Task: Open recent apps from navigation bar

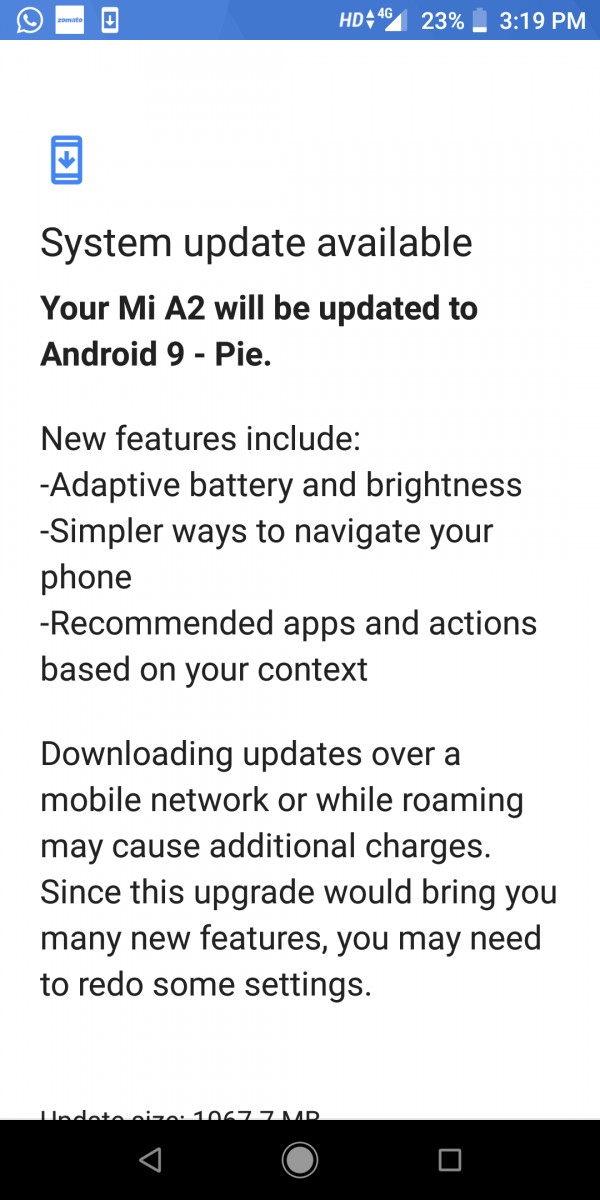Action: pyautogui.click(x=450, y=1159)
